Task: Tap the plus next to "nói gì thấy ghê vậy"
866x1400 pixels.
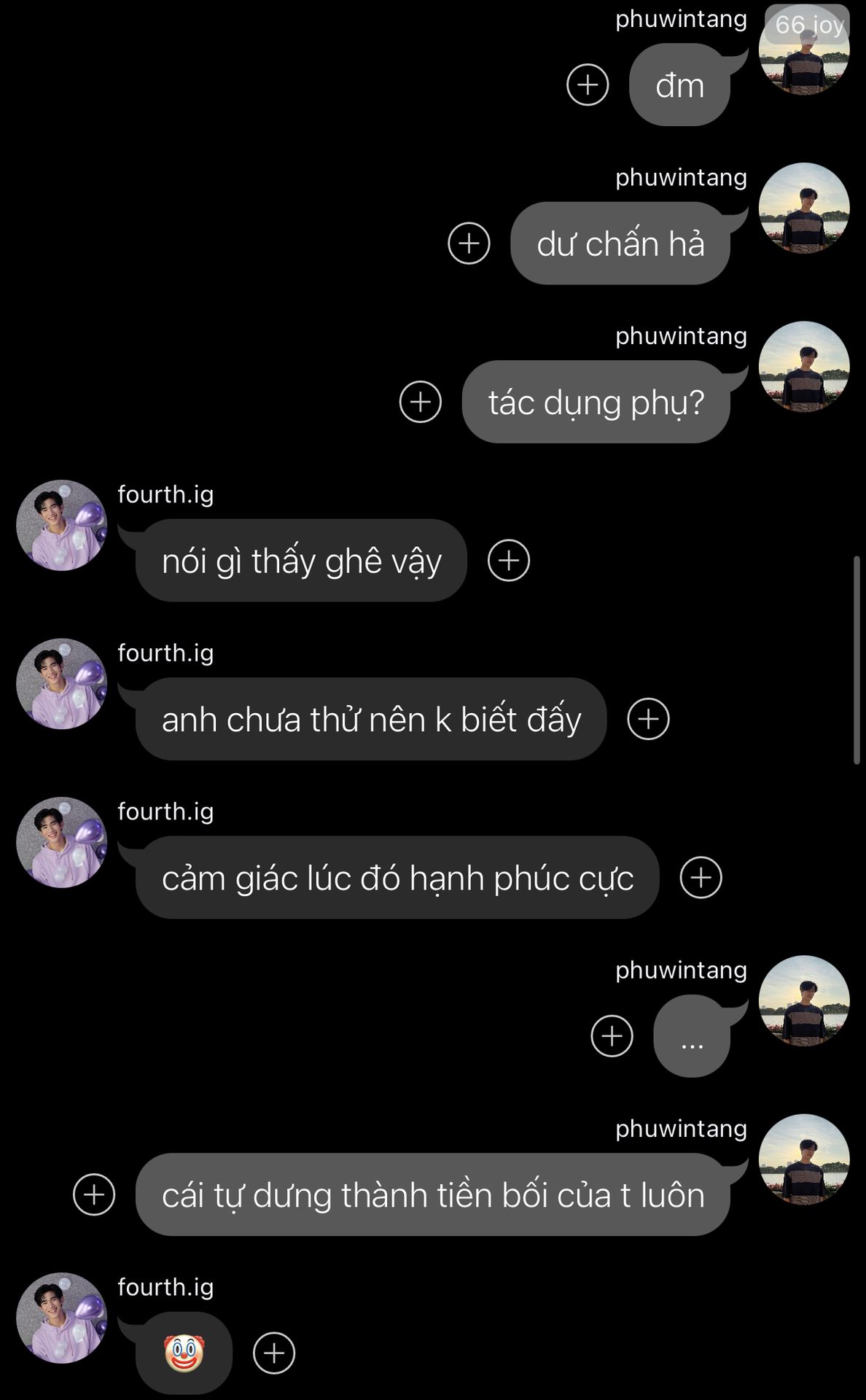Action: [509, 561]
